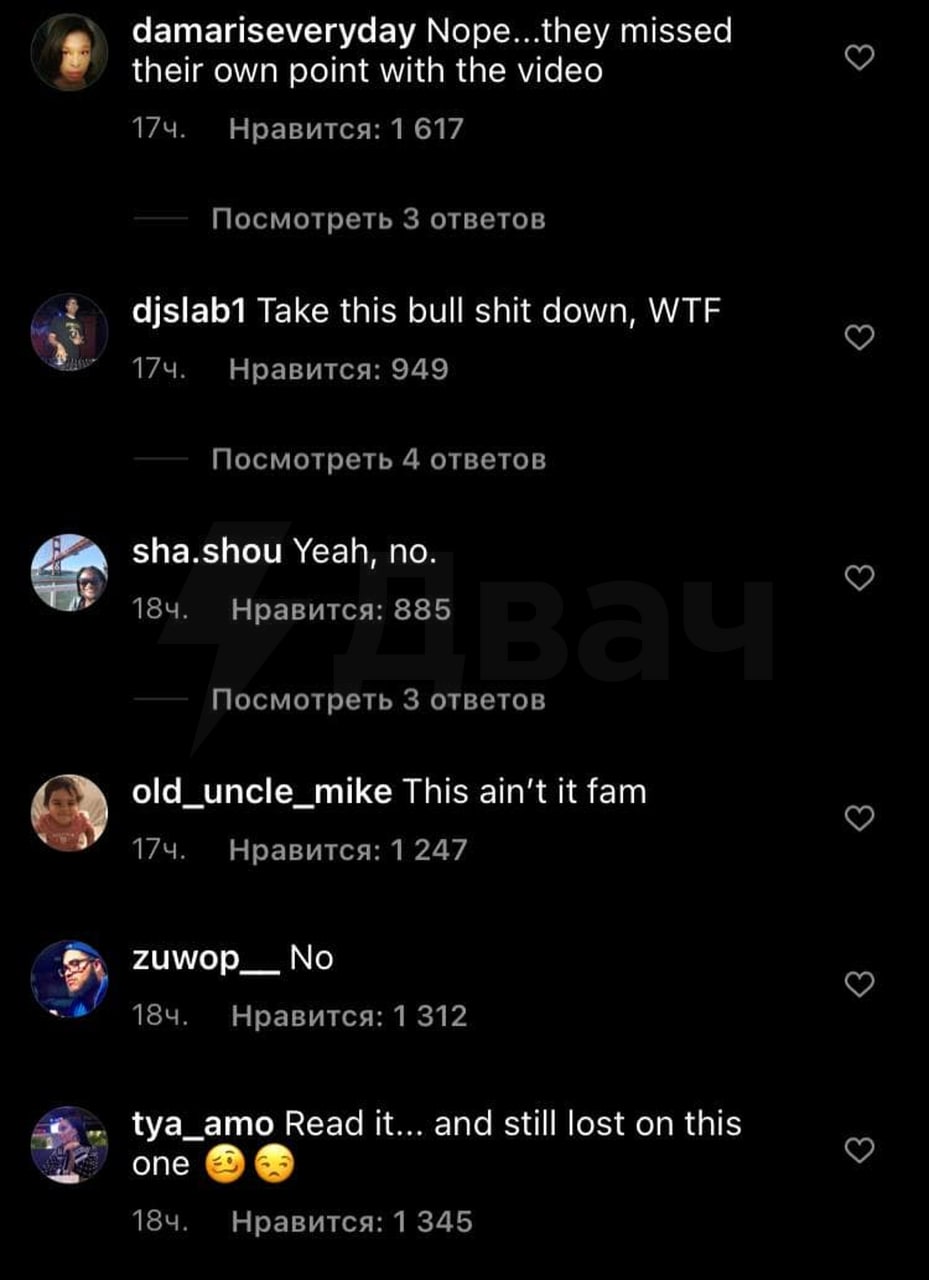Like the "No" comment by zuwop__
Image resolution: width=929 pixels, height=1280 pixels.
[x=860, y=985]
